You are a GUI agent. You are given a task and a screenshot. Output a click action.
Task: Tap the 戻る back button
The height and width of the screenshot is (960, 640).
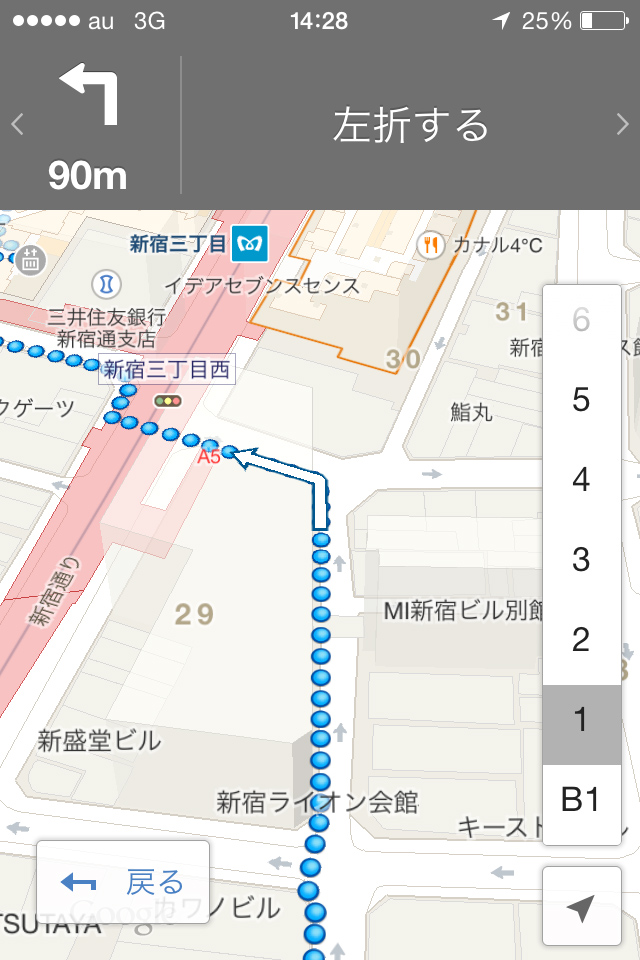[x=123, y=882]
